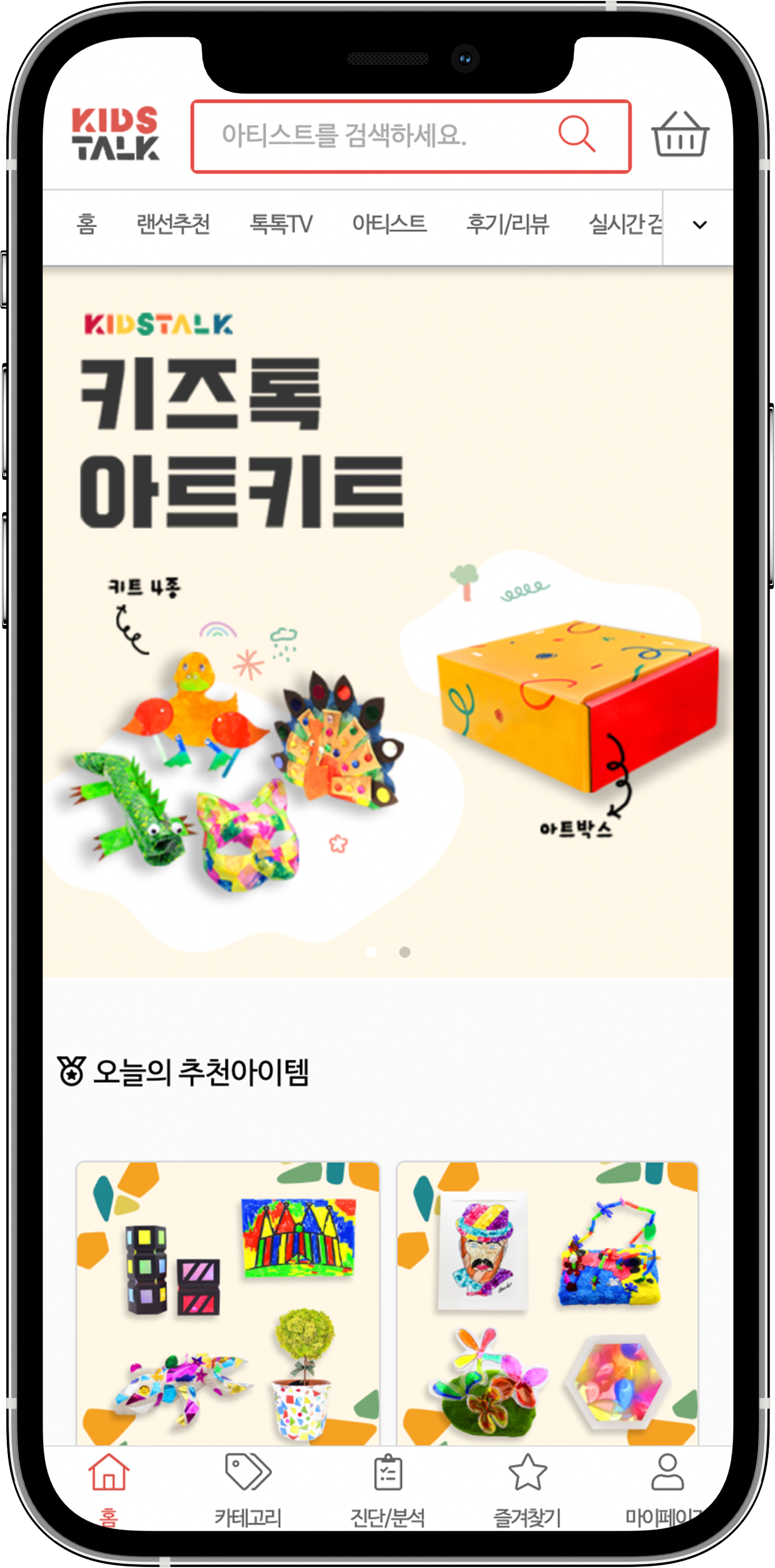This screenshot has width=775, height=1568.
Task: Go to the Kids Talk logo home
Action: click(116, 134)
